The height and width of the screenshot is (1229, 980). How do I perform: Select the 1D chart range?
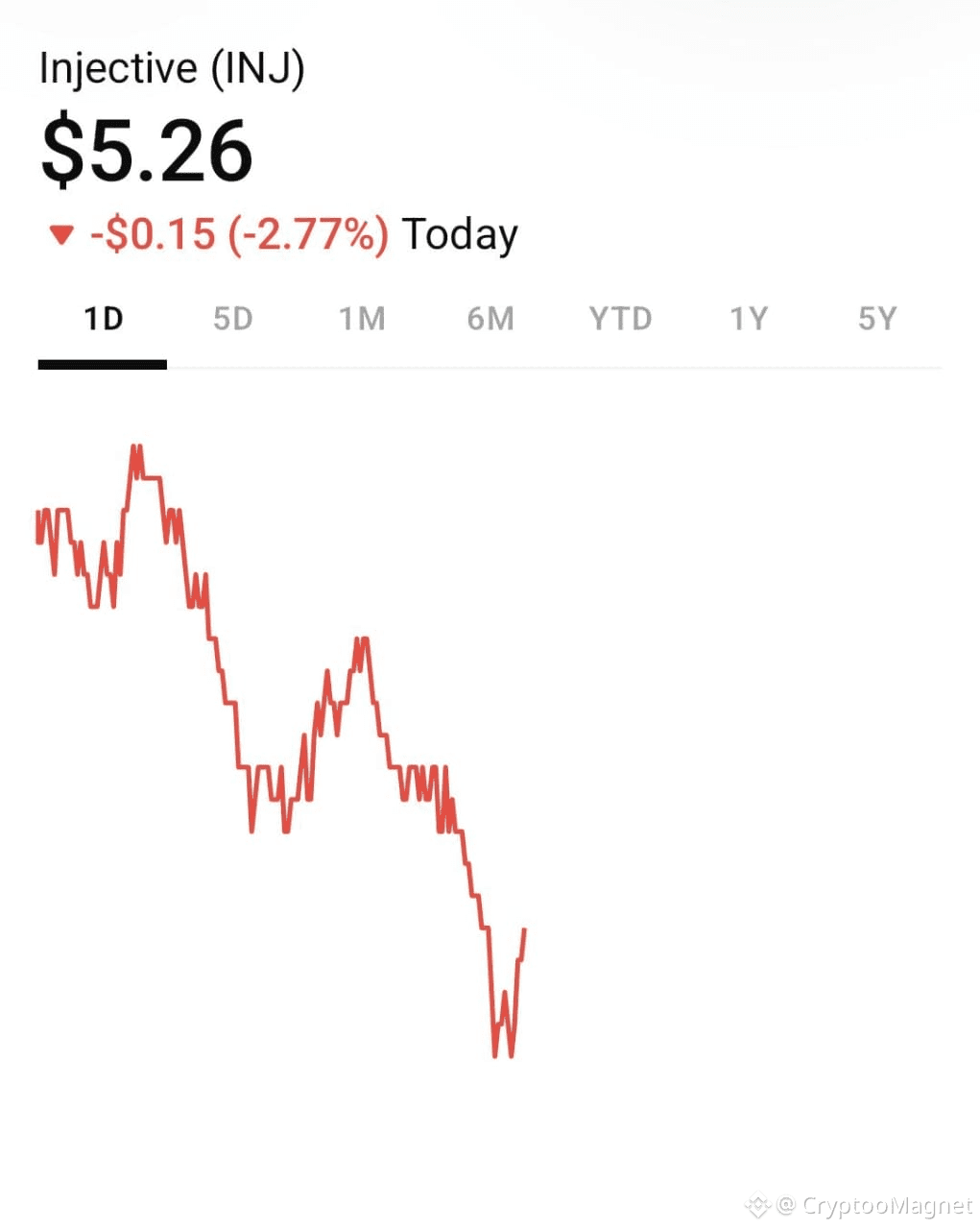tap(103, 319)
